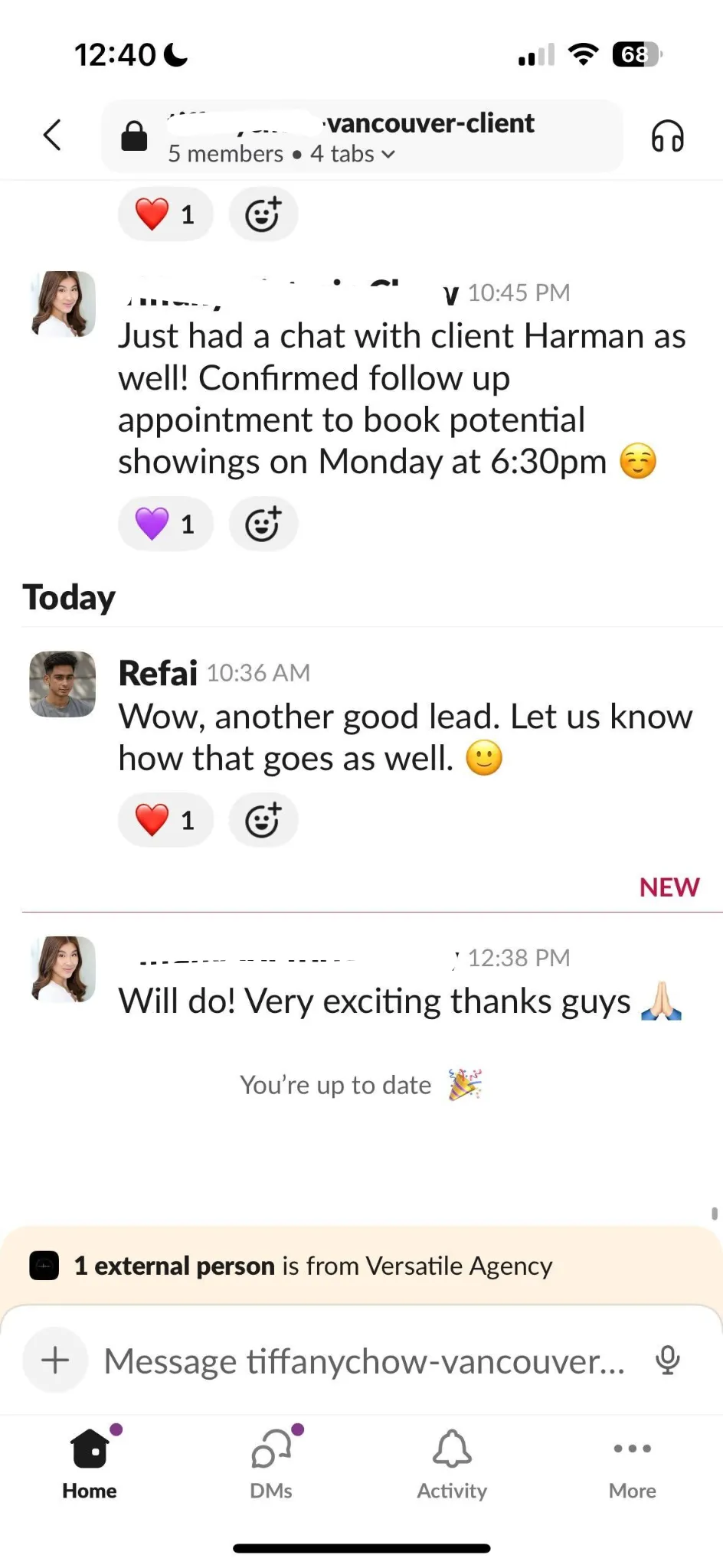This screenshot has height=1568, width=723.
Task: Open Refai's profile picture
Action: point(63,684)
